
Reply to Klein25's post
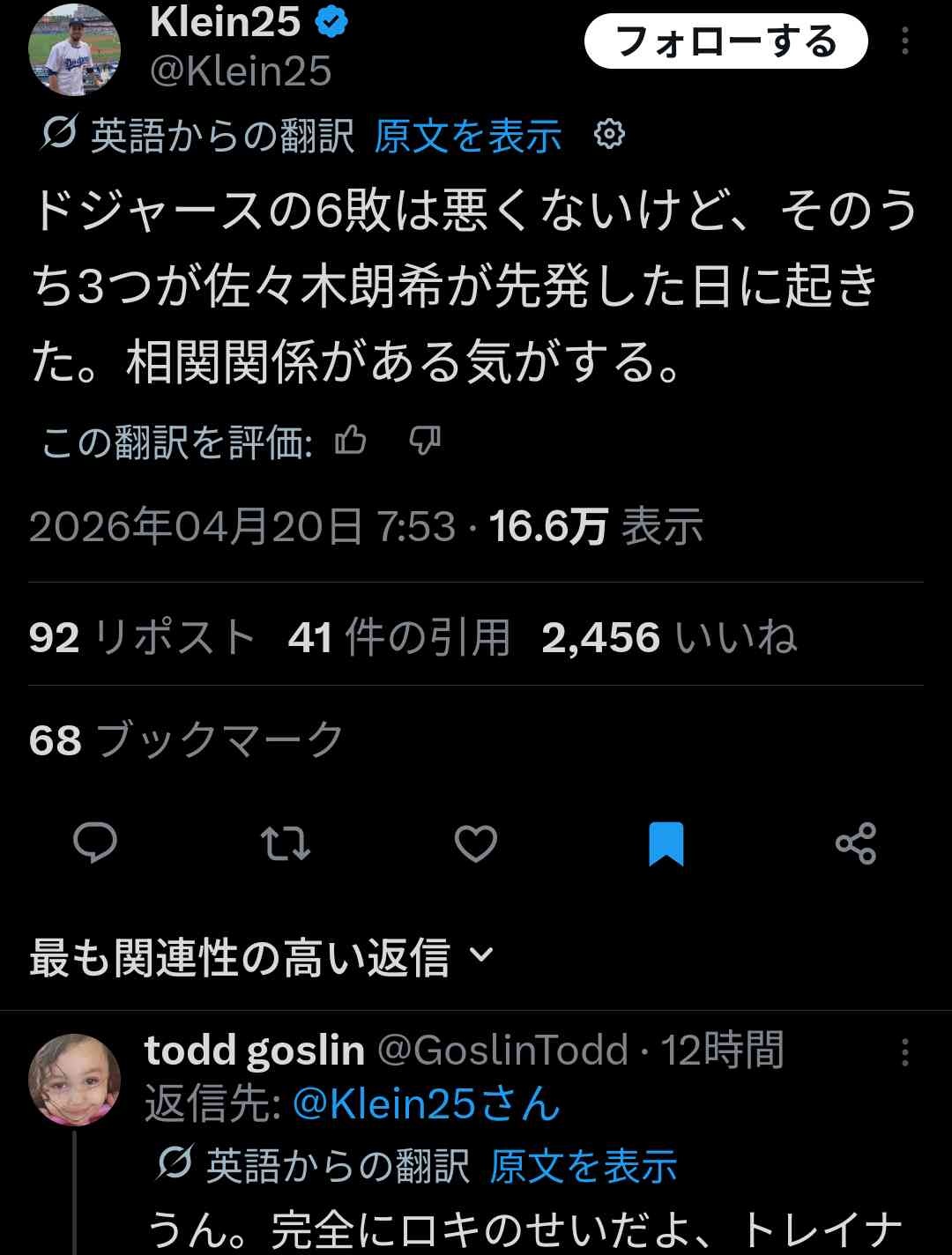coord(95,843)
